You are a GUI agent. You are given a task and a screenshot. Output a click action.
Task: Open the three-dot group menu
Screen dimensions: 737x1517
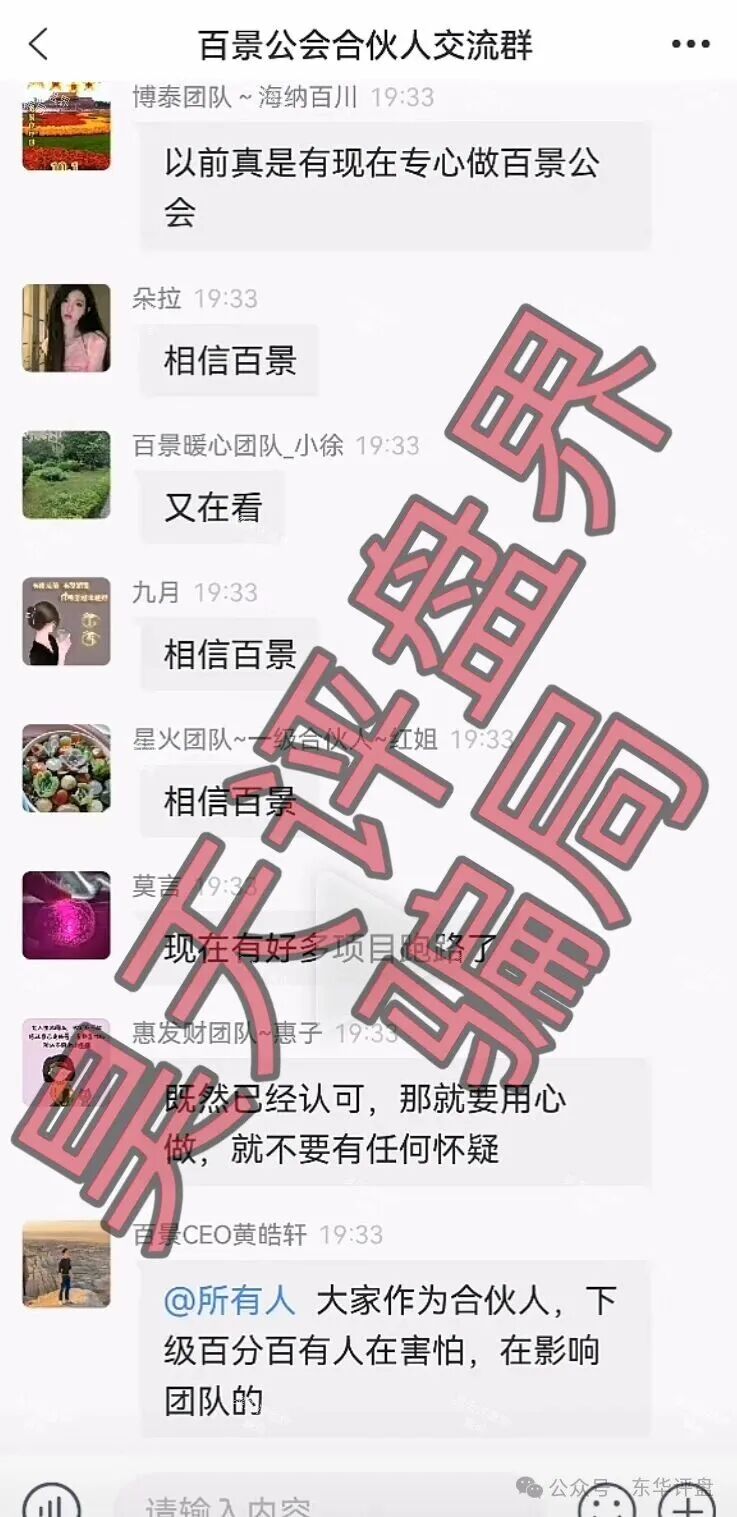pyautogui.click(x=690, y=44)
